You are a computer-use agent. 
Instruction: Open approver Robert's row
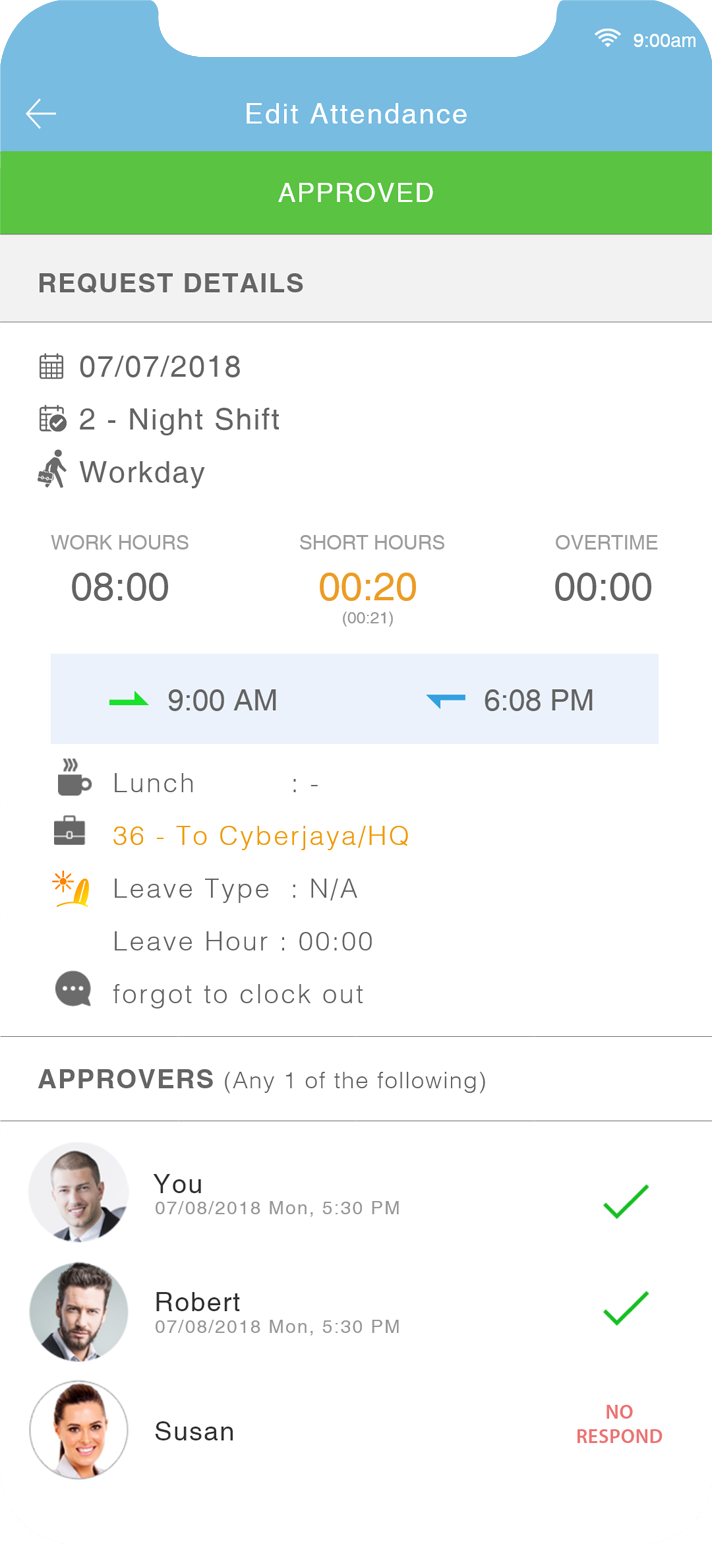click(356, 1311)
